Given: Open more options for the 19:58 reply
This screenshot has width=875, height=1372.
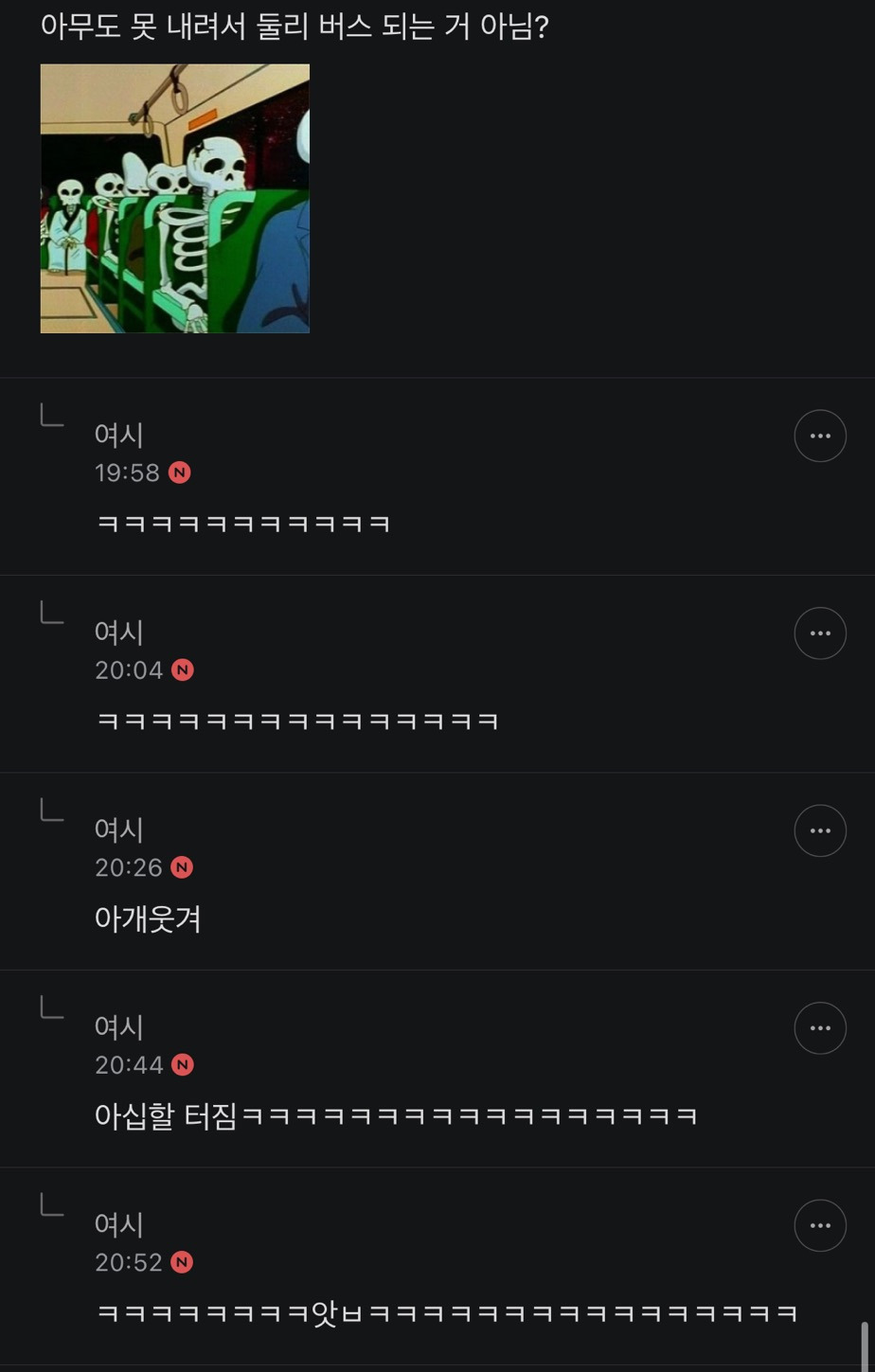Looking at the screenshot, I should click(x=819, y=436).
